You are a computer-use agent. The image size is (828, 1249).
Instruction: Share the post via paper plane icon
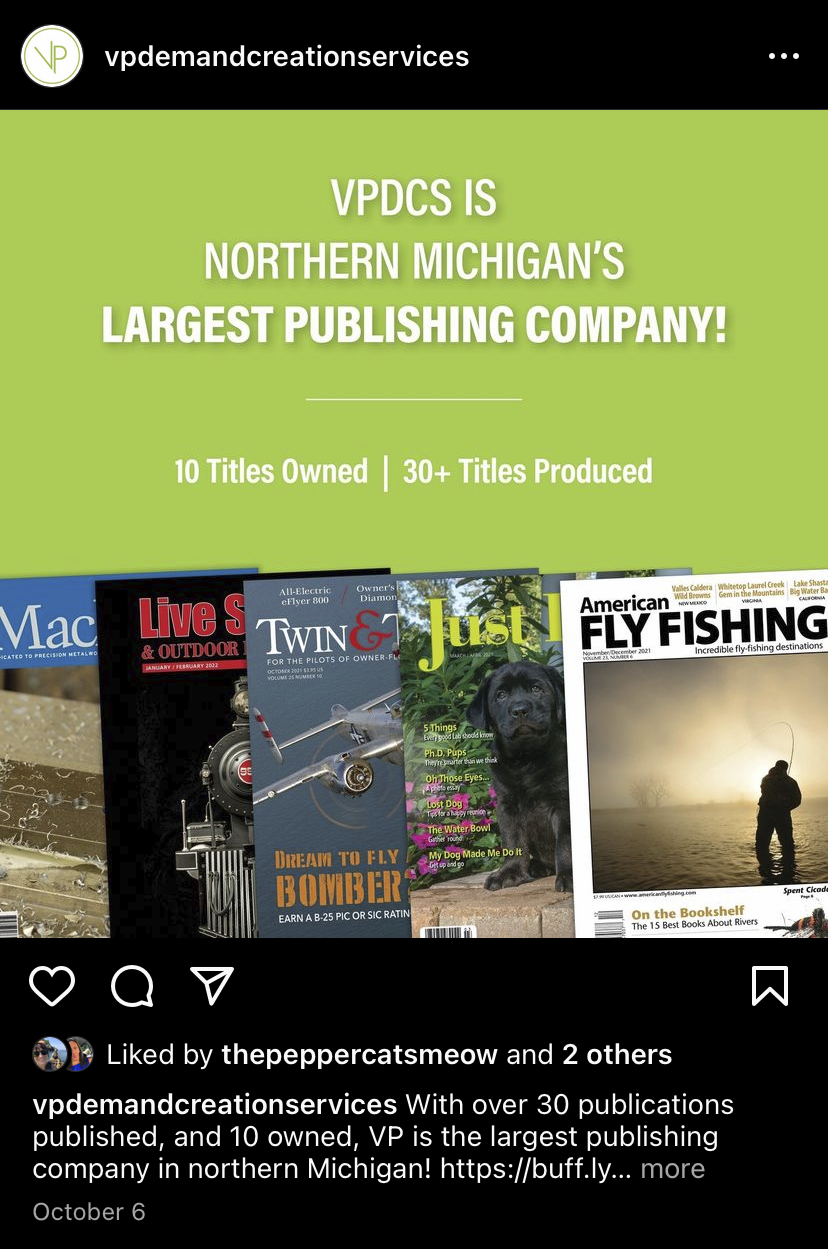coord(212,986)
